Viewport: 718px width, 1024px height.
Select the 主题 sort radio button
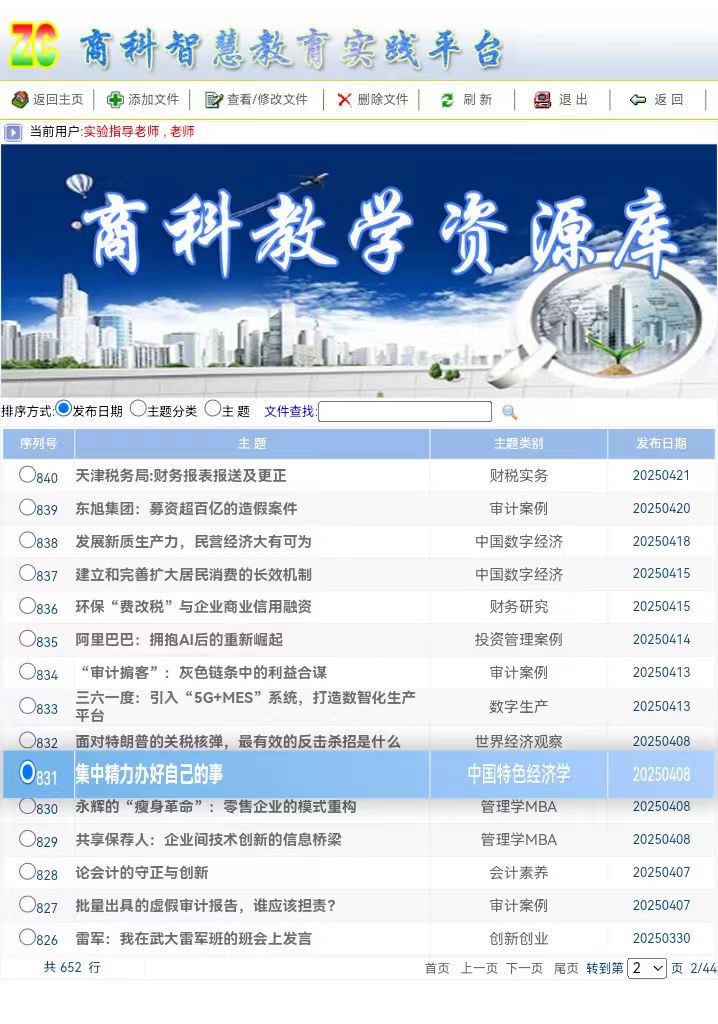tap(213, 409)
